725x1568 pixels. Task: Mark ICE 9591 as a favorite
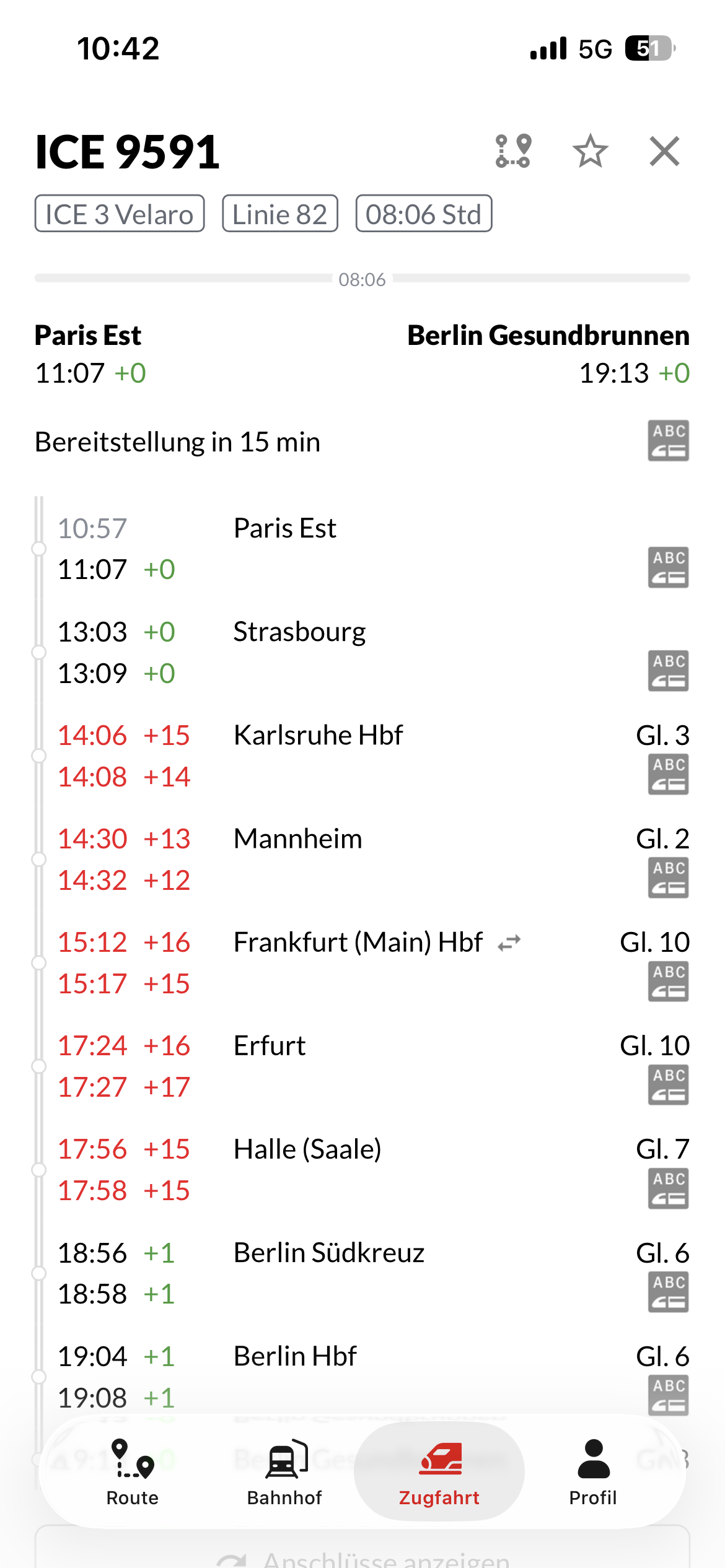pos(590,151)
